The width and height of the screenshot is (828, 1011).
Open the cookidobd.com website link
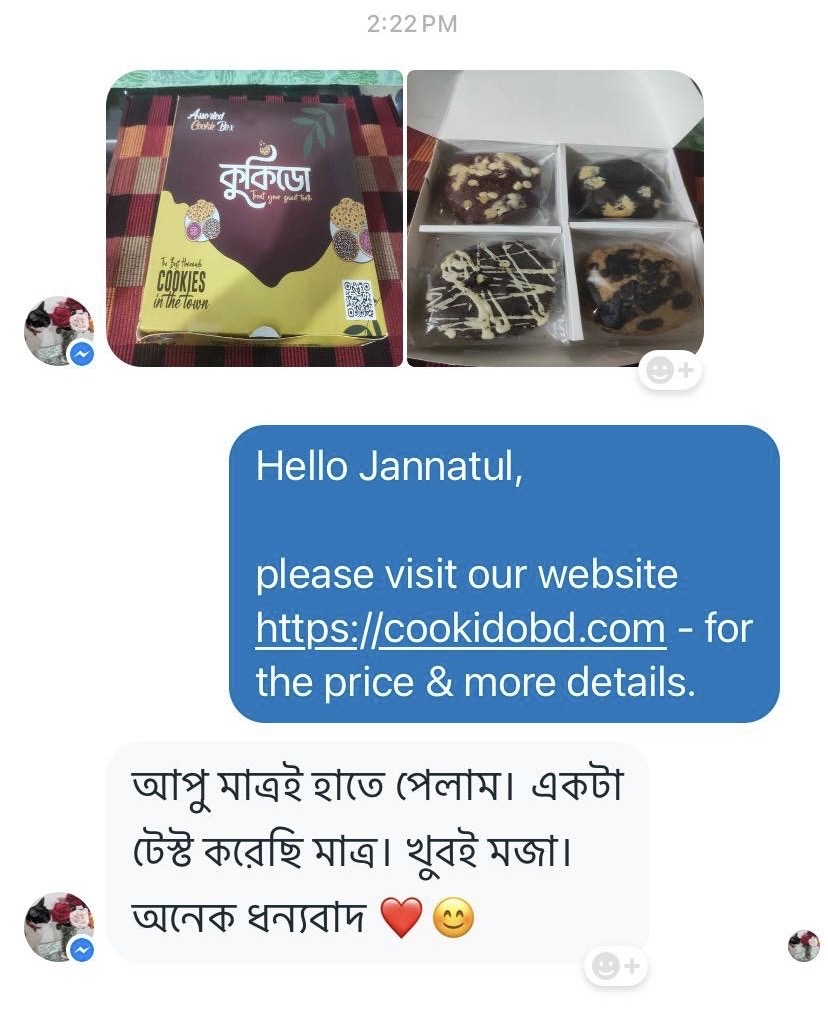[460, 629]
